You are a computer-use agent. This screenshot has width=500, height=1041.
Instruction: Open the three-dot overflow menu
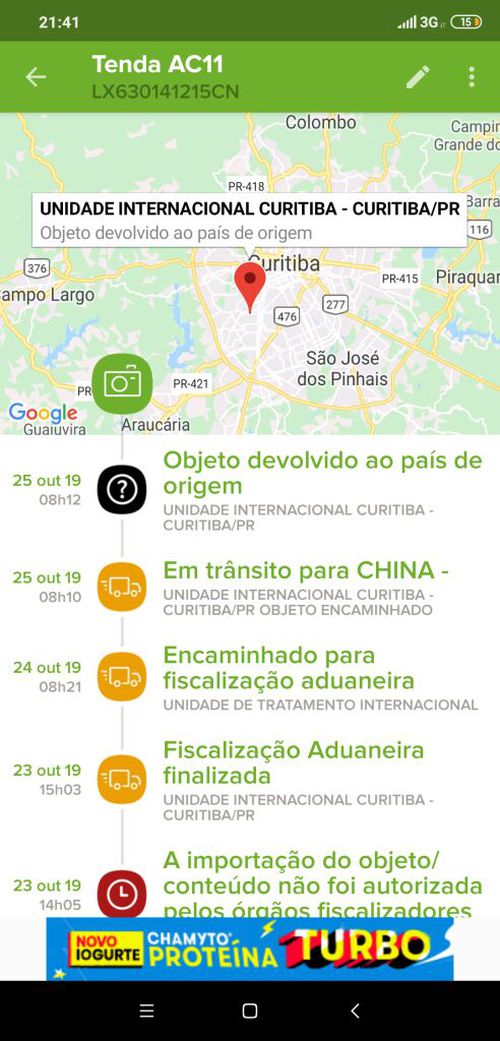pos(471,77)
